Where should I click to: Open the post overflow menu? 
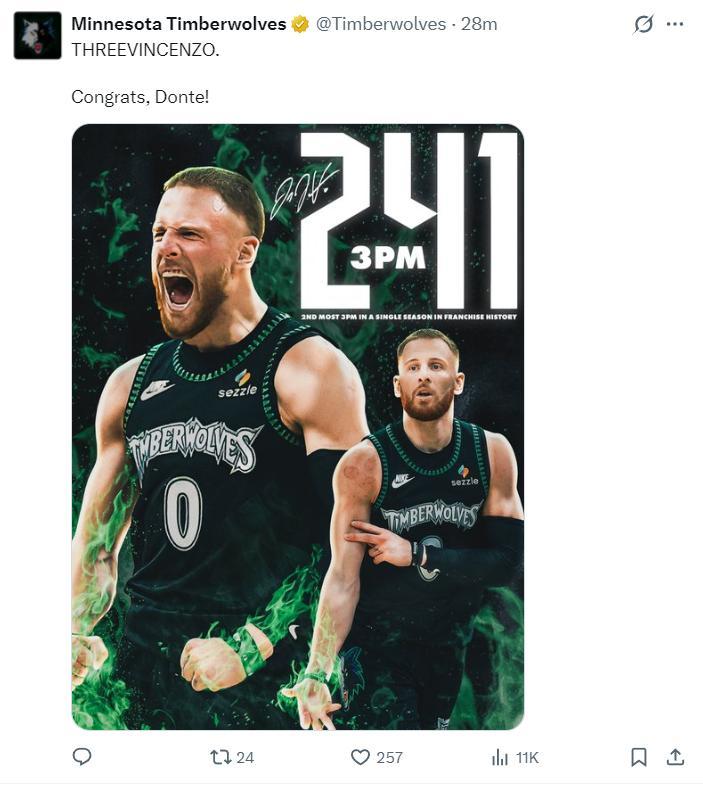coord(675,25)
